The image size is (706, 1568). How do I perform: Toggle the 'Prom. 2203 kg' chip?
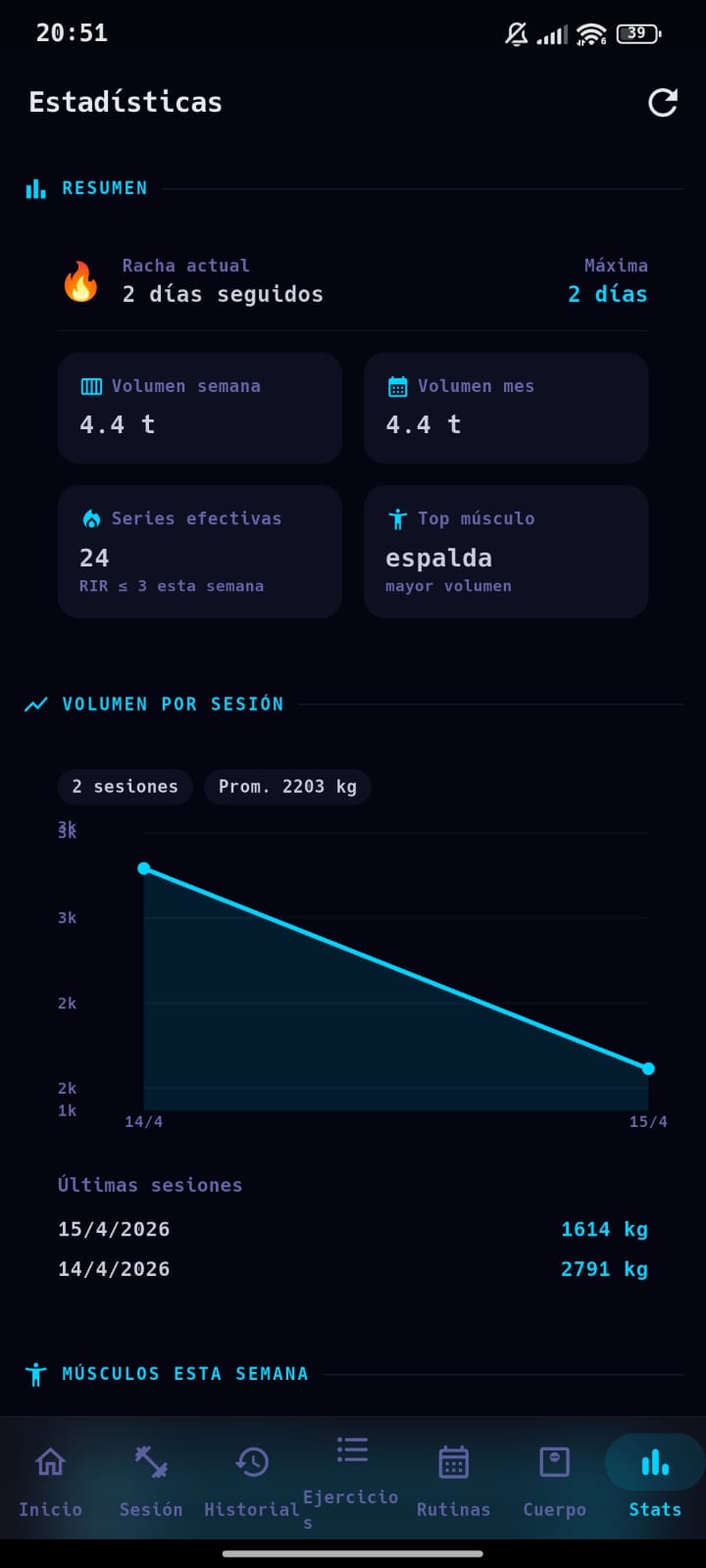click(287, 786)
